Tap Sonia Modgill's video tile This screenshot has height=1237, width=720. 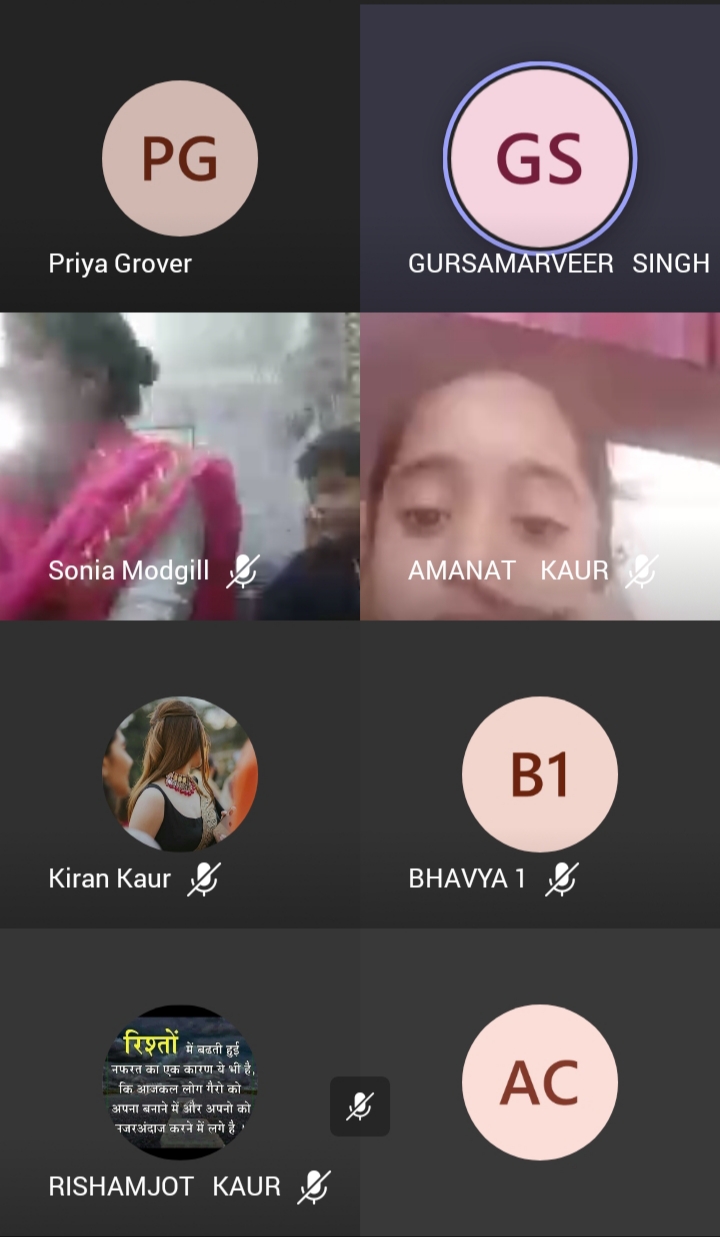pos(180,466)
